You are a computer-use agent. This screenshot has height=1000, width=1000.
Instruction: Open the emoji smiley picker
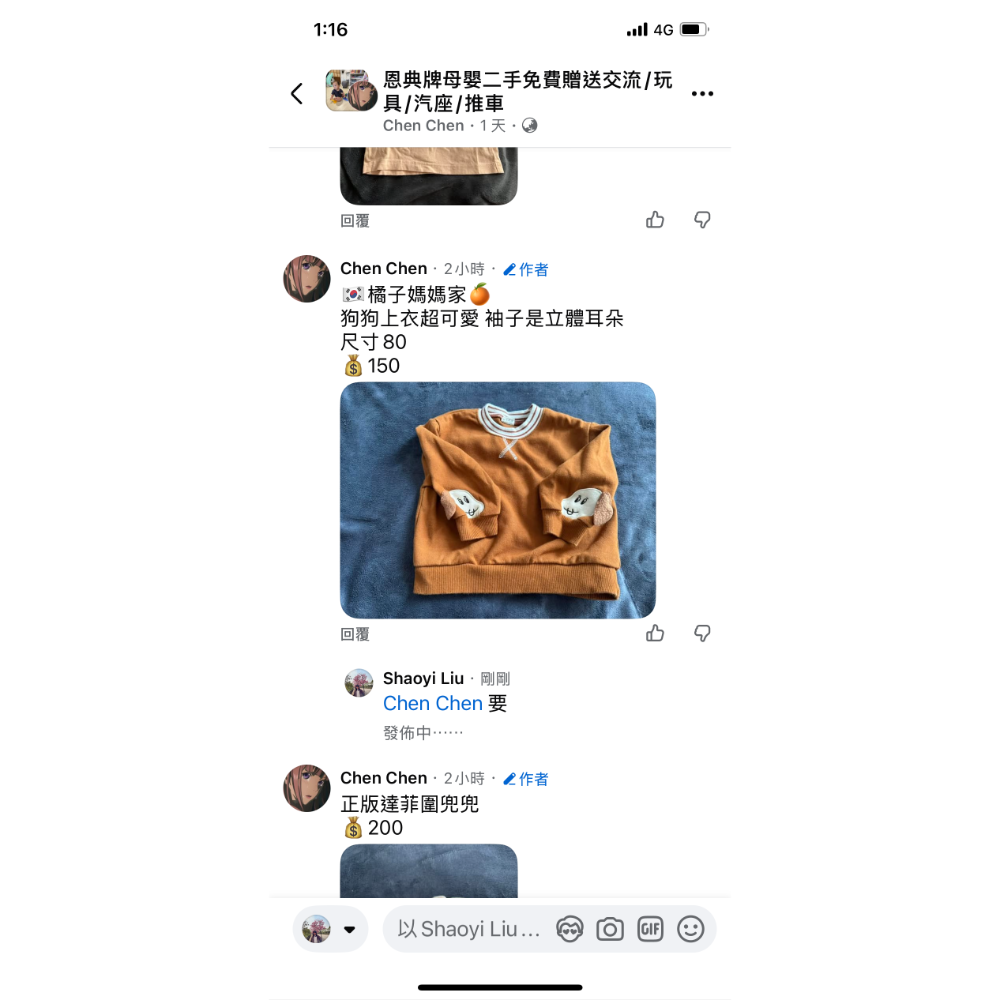point(691,929)
